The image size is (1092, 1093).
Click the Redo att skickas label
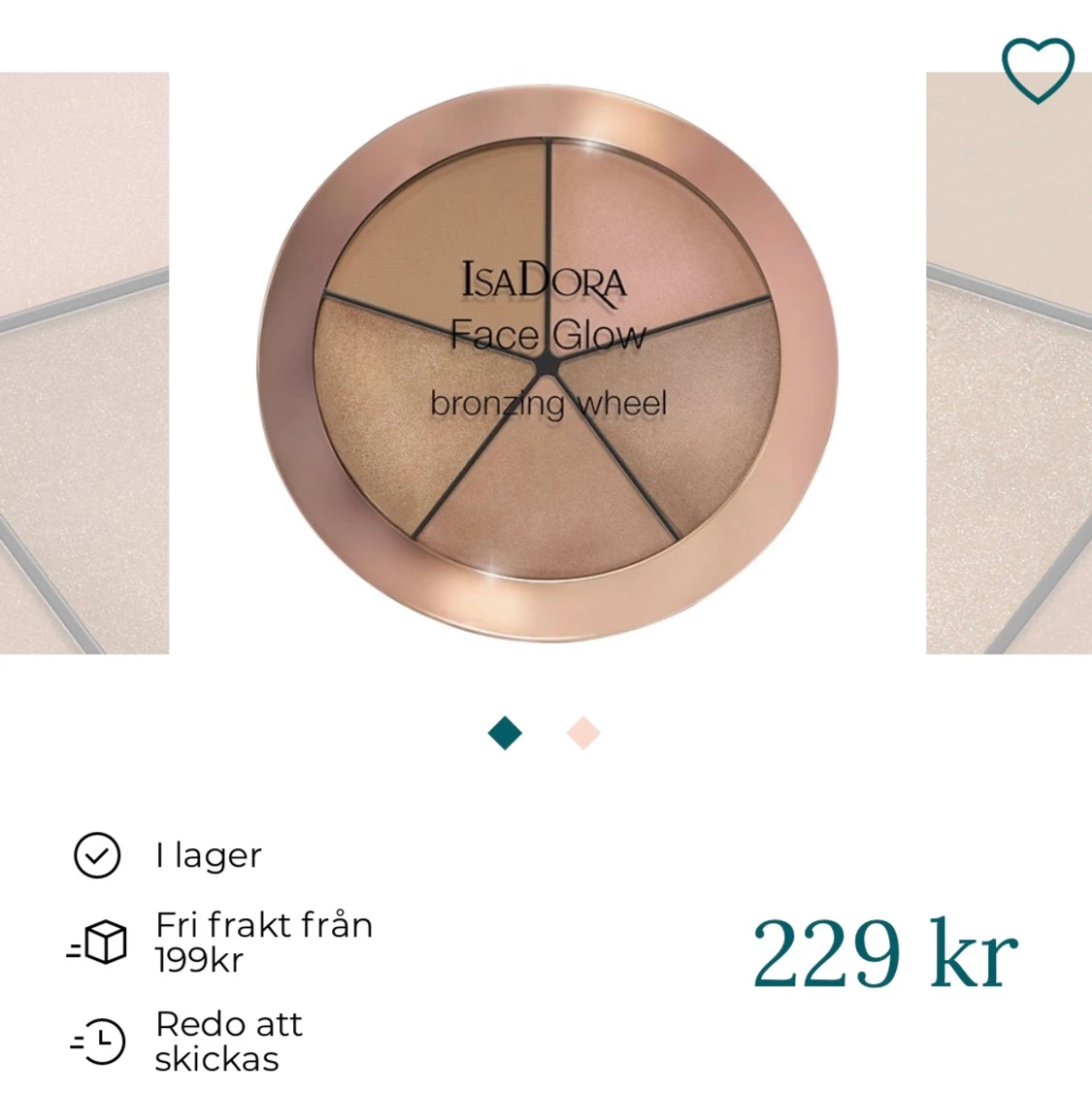229,1042
